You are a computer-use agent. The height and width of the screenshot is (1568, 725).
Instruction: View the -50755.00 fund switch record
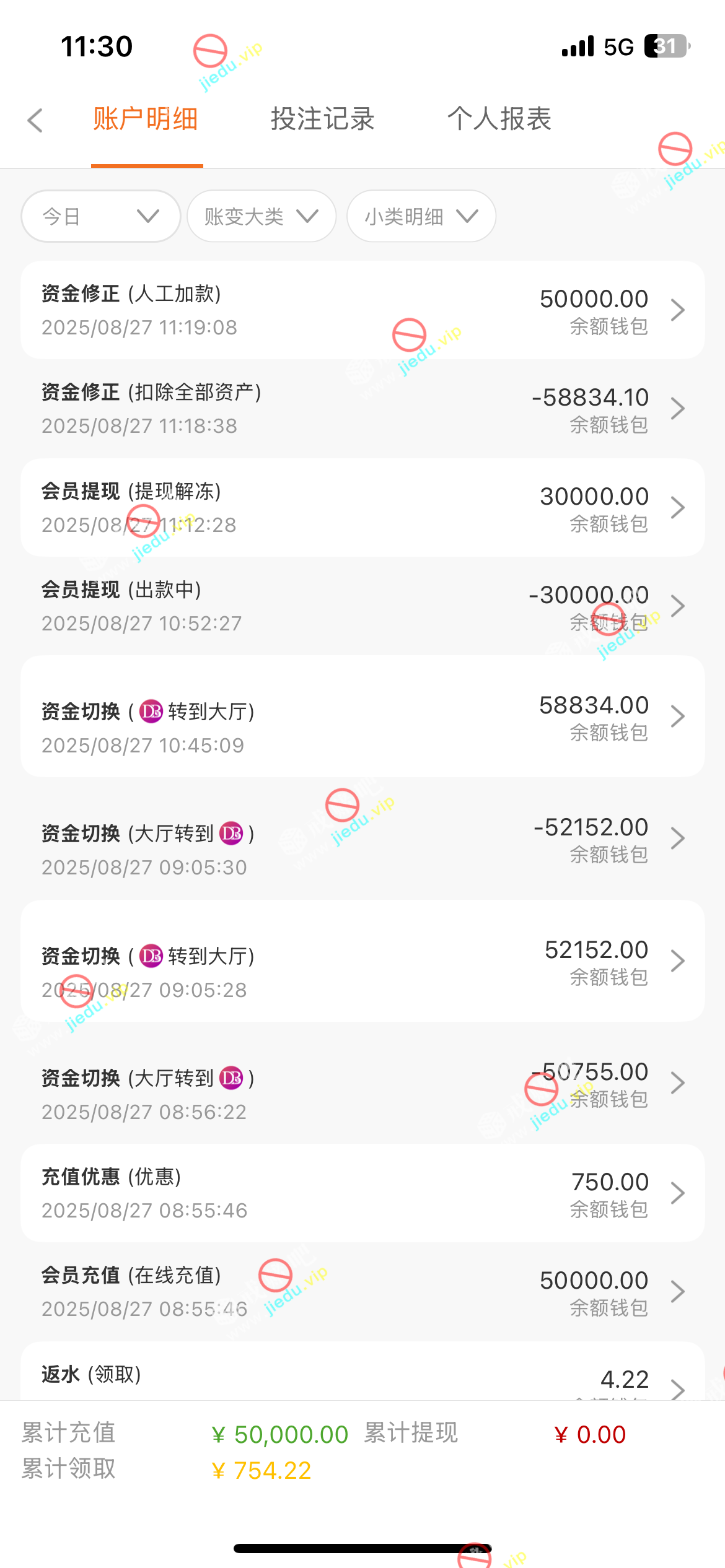[362, 1083]
